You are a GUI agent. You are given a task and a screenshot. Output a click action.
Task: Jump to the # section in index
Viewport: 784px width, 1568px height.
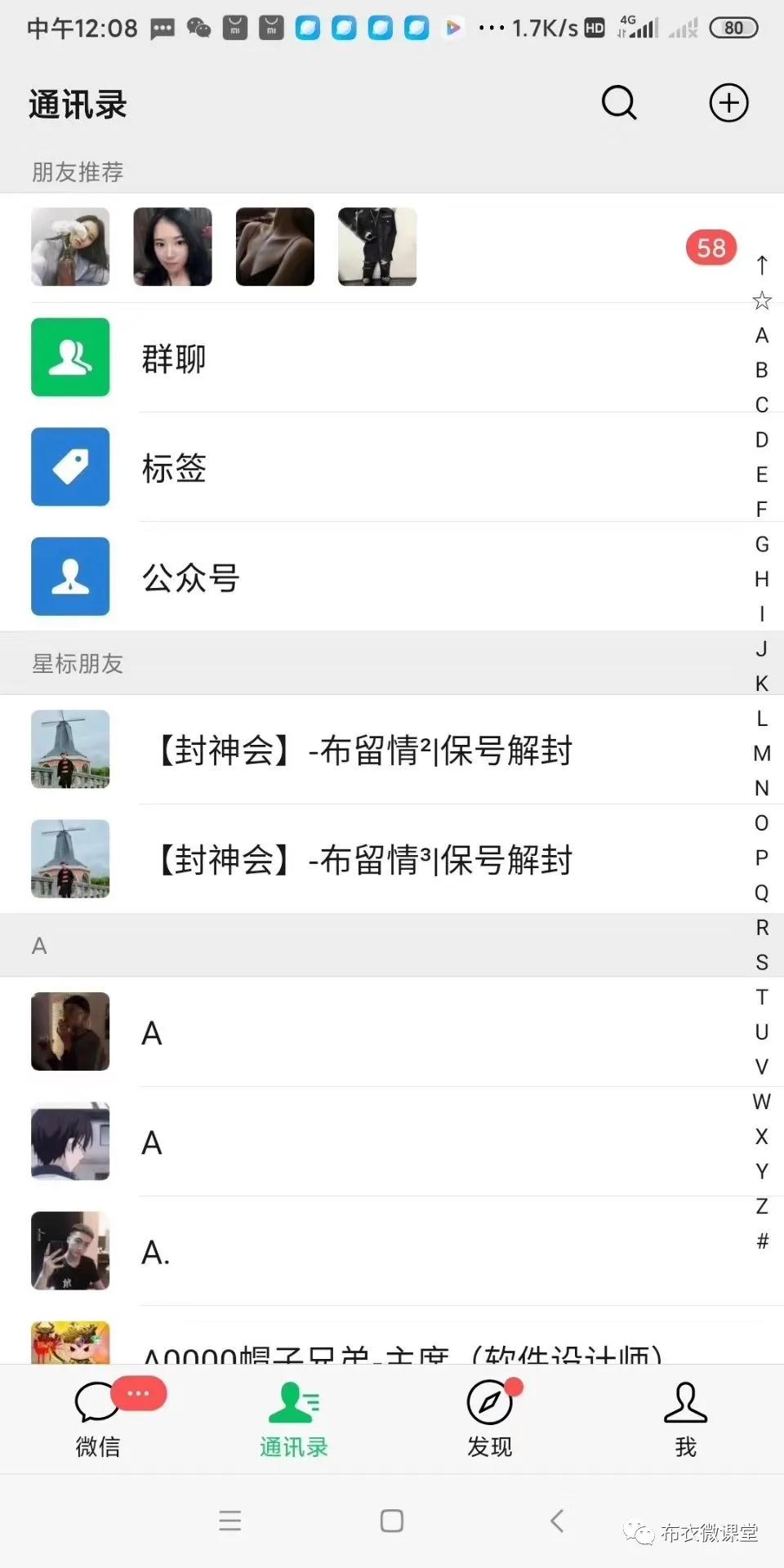click(762, 1241)
